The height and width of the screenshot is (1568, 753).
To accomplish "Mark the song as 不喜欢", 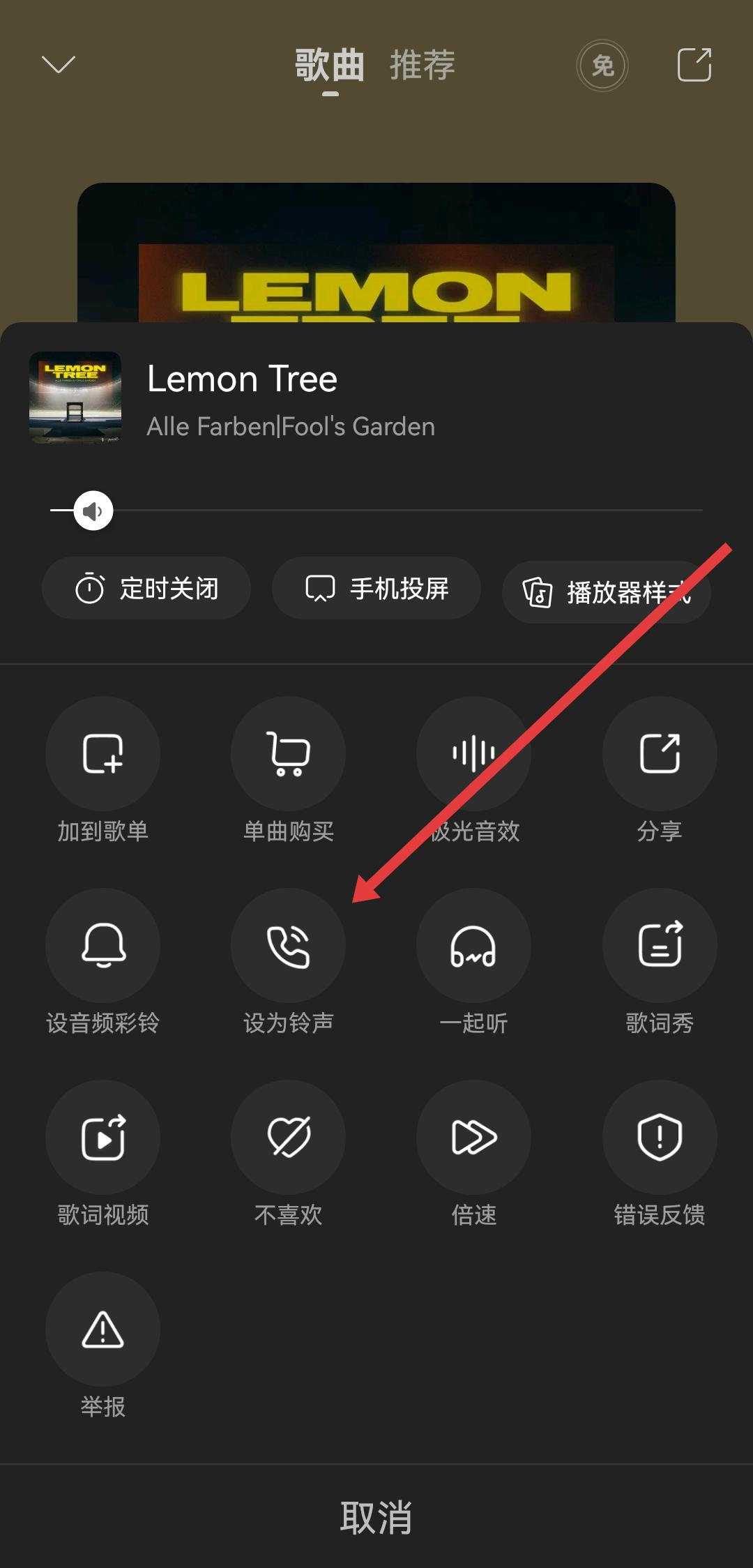I will click(x=288, y=1138).
